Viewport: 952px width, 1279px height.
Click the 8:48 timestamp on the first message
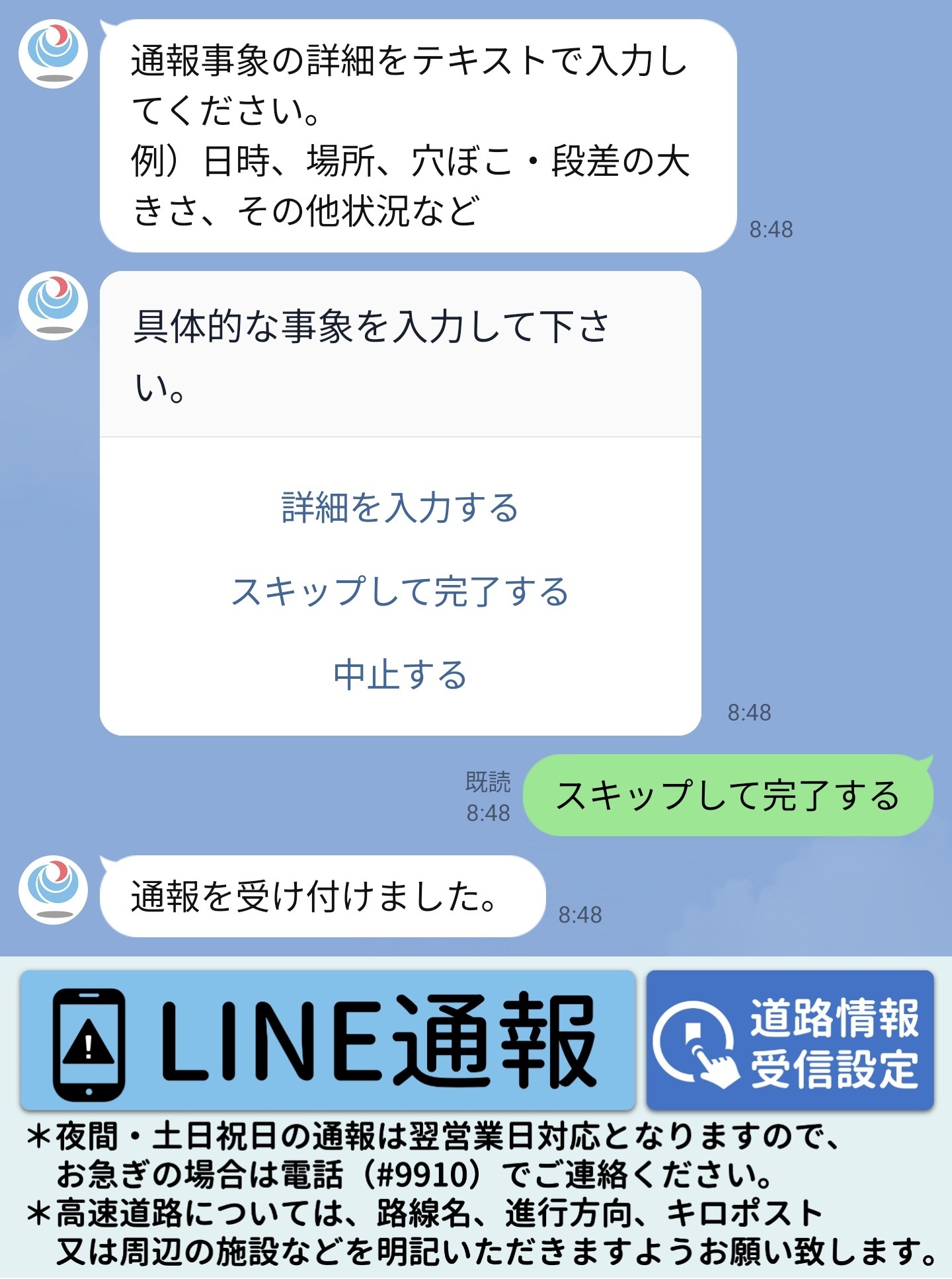click(772, 228)
